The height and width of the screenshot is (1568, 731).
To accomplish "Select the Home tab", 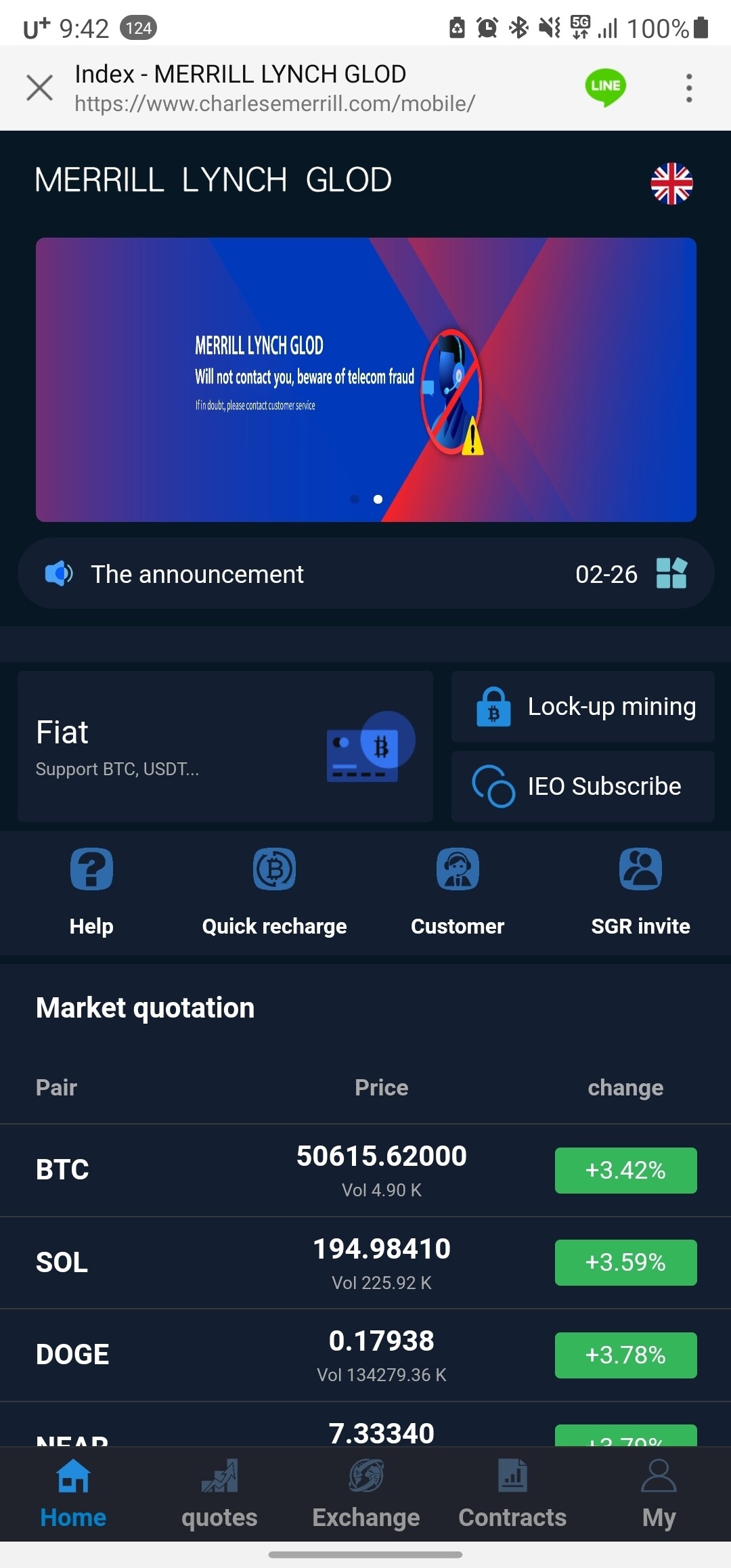I will [x=73, y=1494].
